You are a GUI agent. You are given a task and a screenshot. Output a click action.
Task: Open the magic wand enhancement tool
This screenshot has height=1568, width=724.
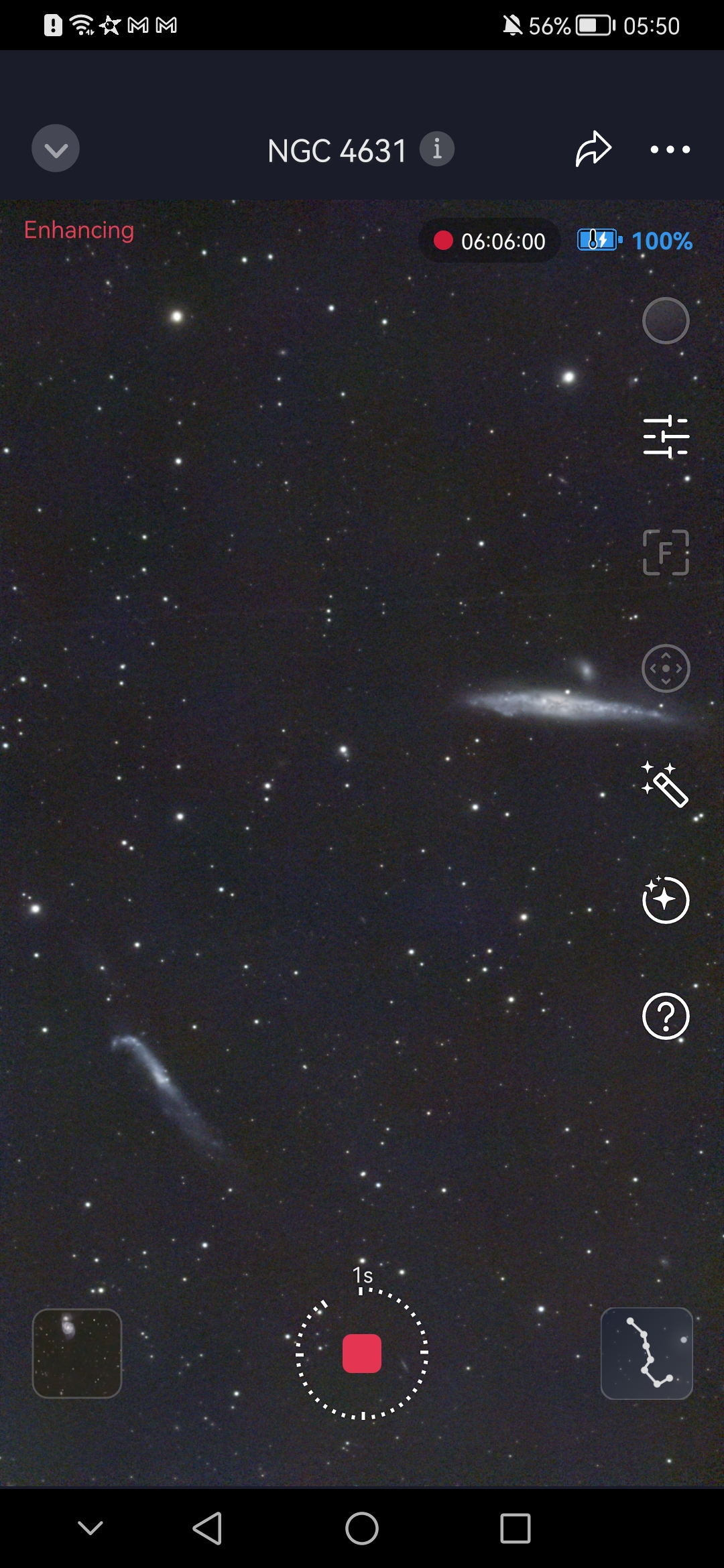tap(665, 784)
